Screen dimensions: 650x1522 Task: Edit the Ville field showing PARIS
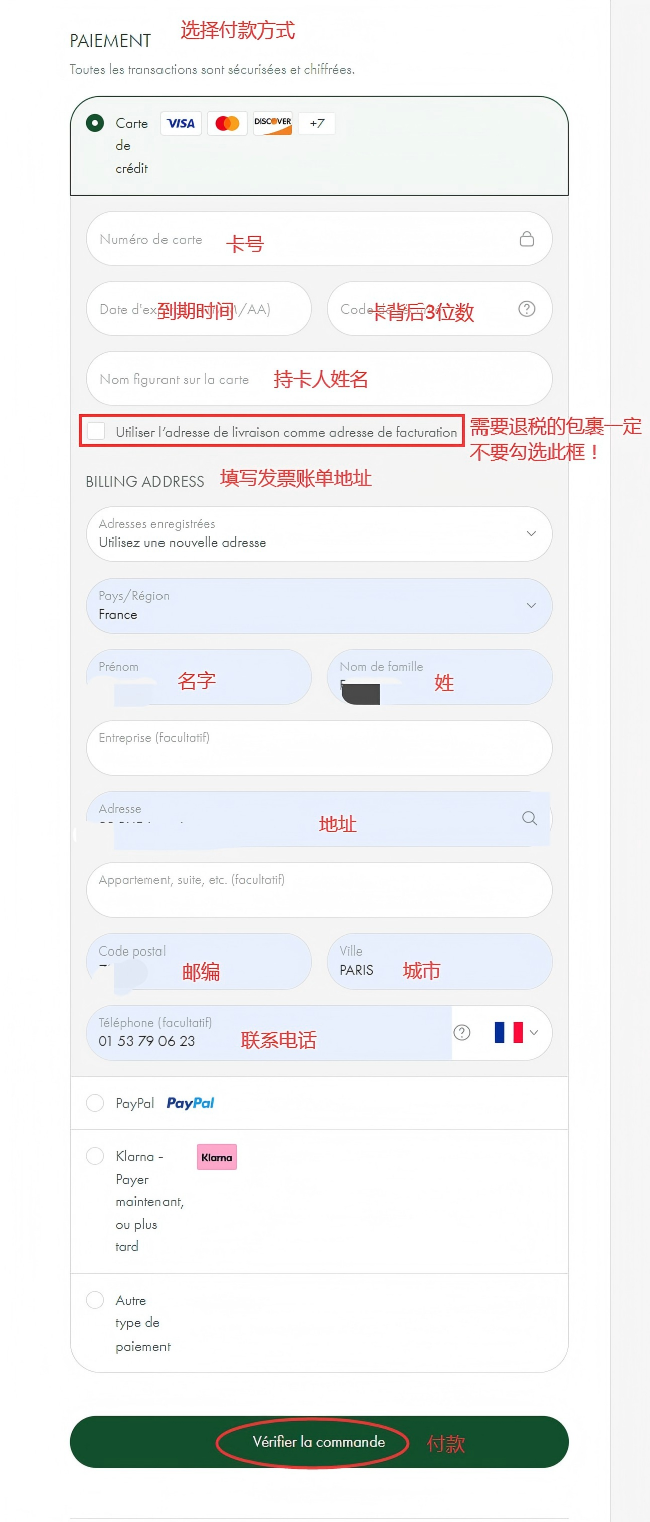[x=440, y=961]
